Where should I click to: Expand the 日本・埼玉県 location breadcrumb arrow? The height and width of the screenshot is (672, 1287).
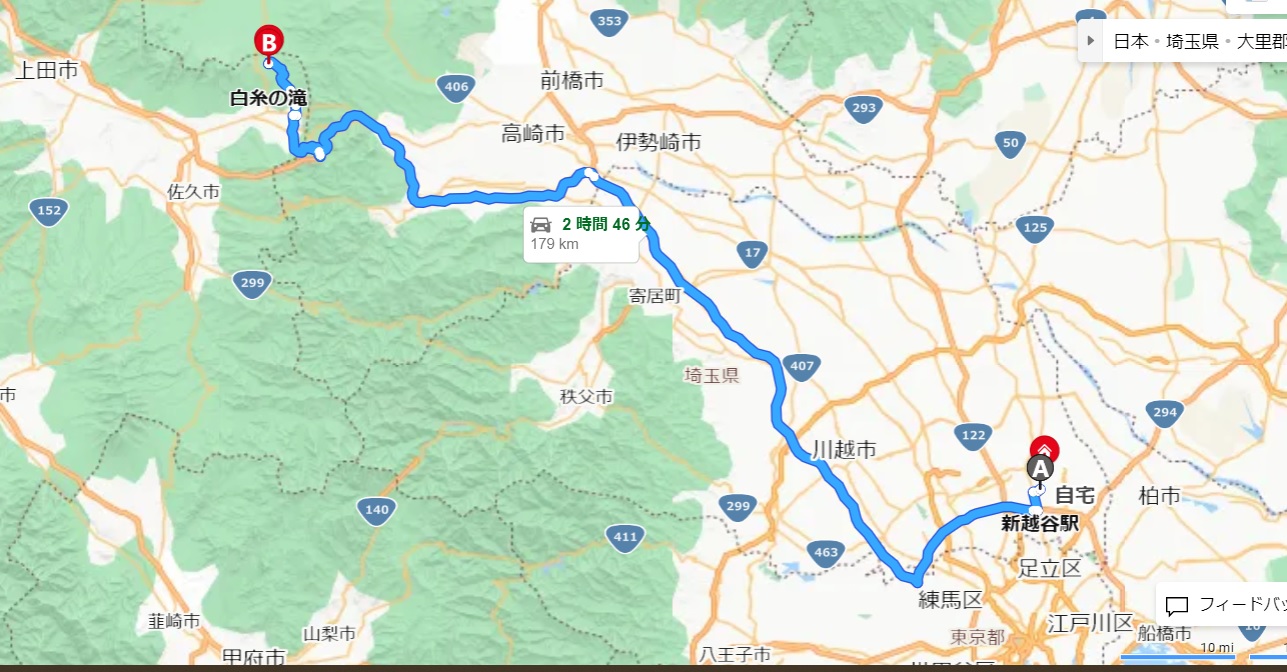click(1091, 42)
